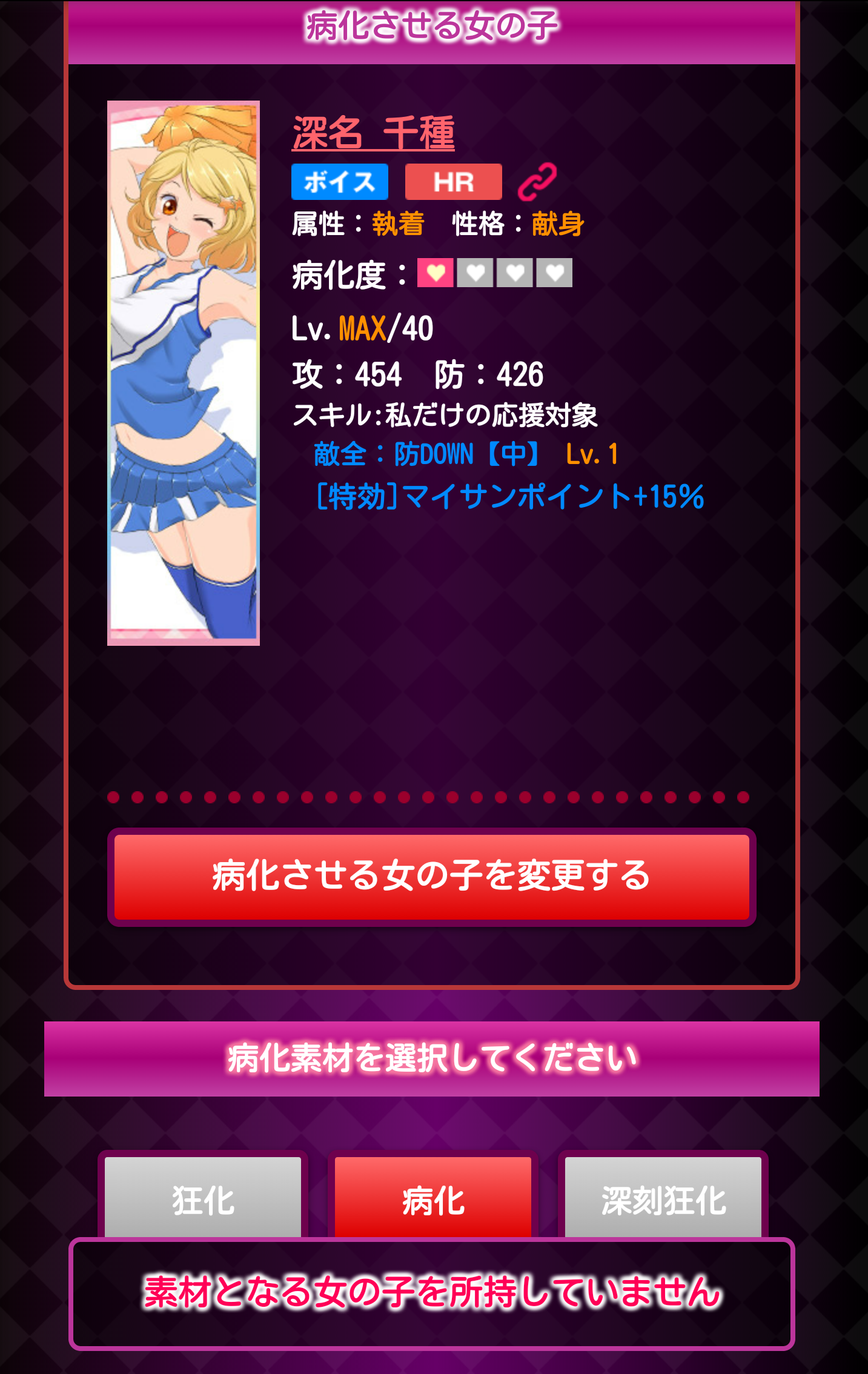This screenshot has width=868, height=1374.
Task: Tap the pink chain link icon
Action: [537, 181]
